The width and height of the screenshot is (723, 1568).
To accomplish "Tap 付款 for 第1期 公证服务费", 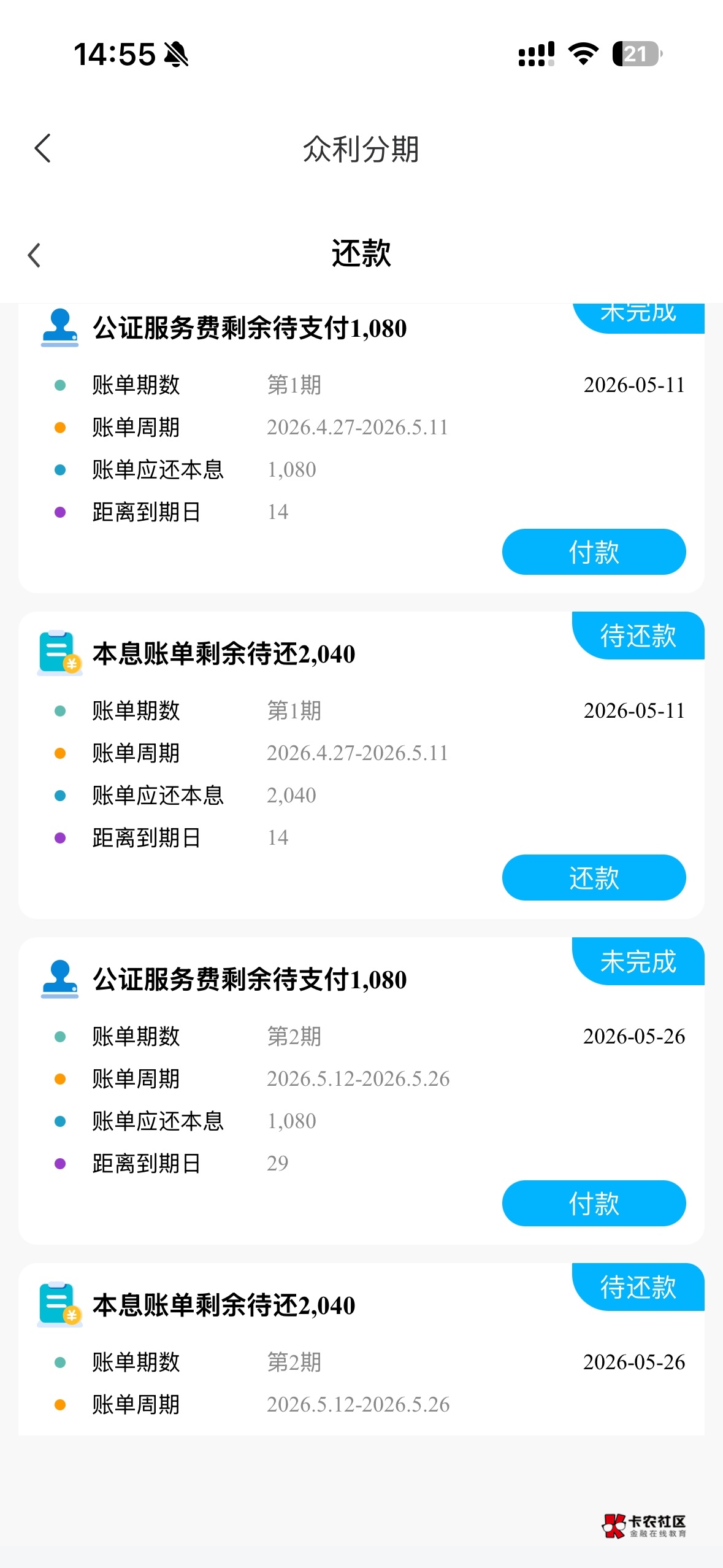I will [593, 552].
